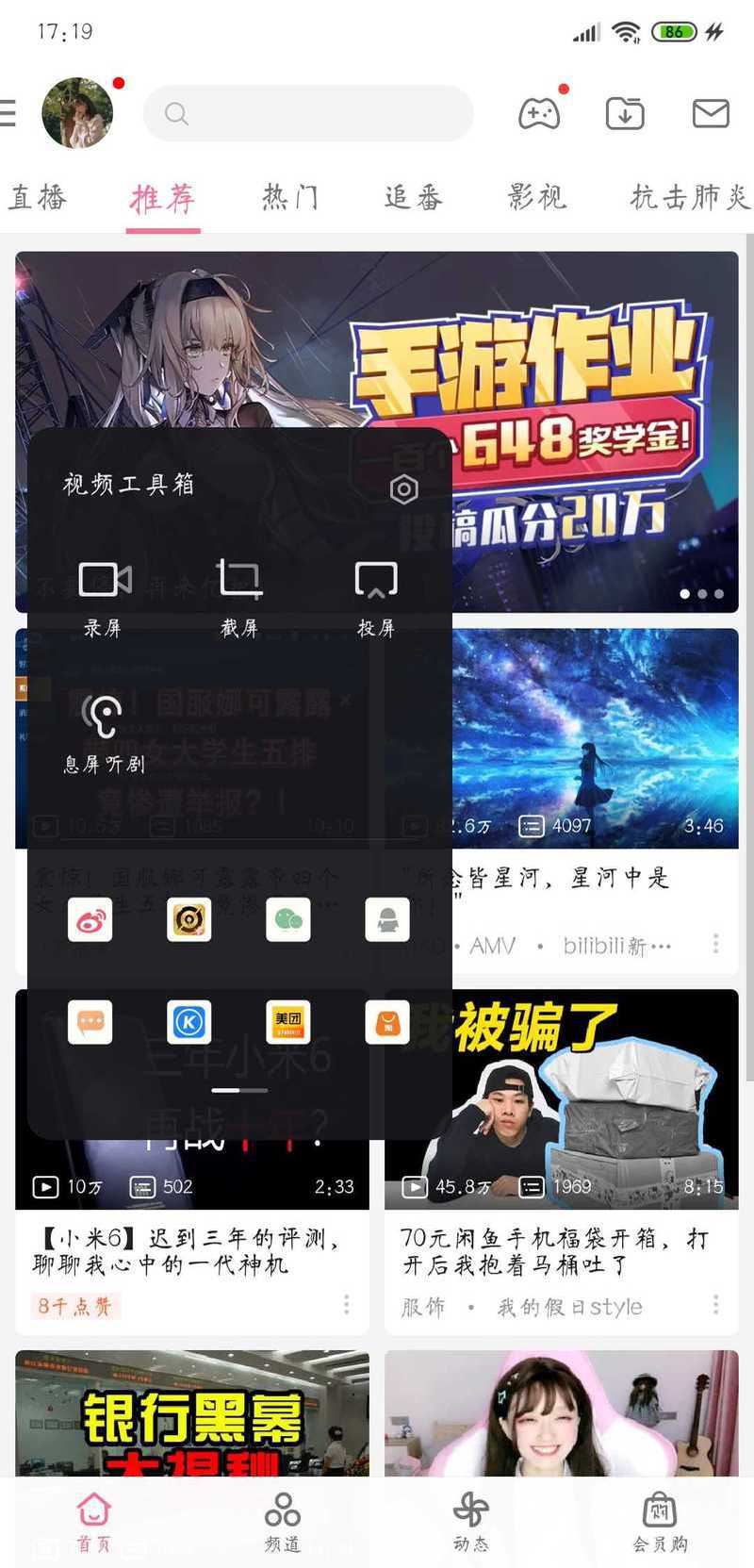The height and width of the screenshot is (1568, 754).
Task: Take a screenshot with 截屏
Action: tap(239, 598)
